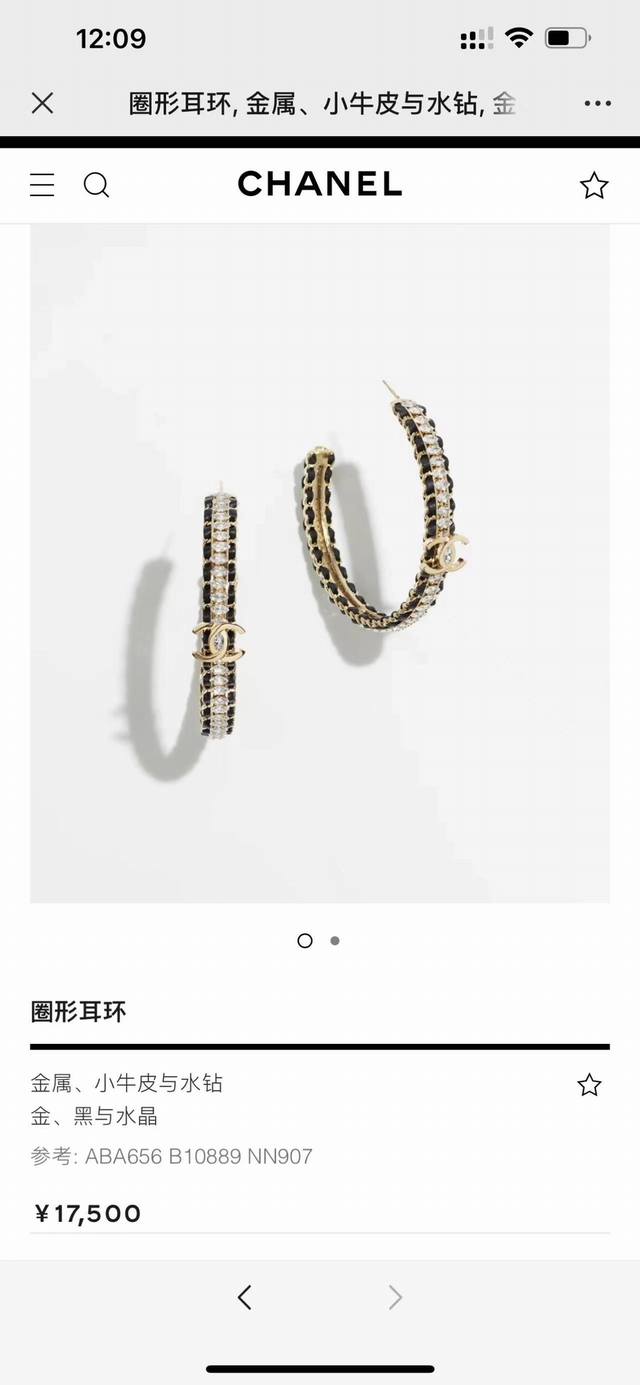Open the Chanel hamburger menu
This screenshot has height=1385, width=640.
42,185
